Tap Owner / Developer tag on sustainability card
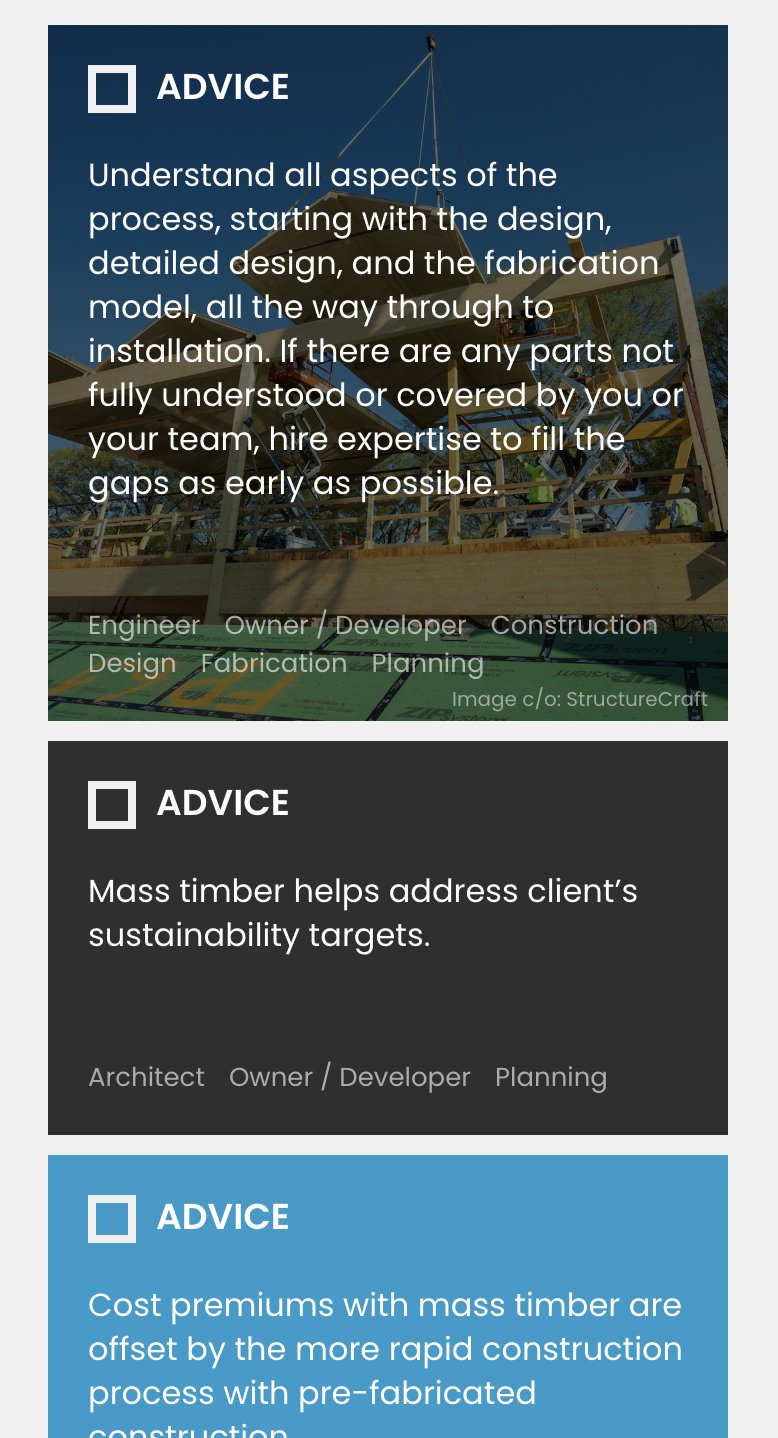The width and height of the screenshot is (778, 1438). click(x=350, y=1077)
